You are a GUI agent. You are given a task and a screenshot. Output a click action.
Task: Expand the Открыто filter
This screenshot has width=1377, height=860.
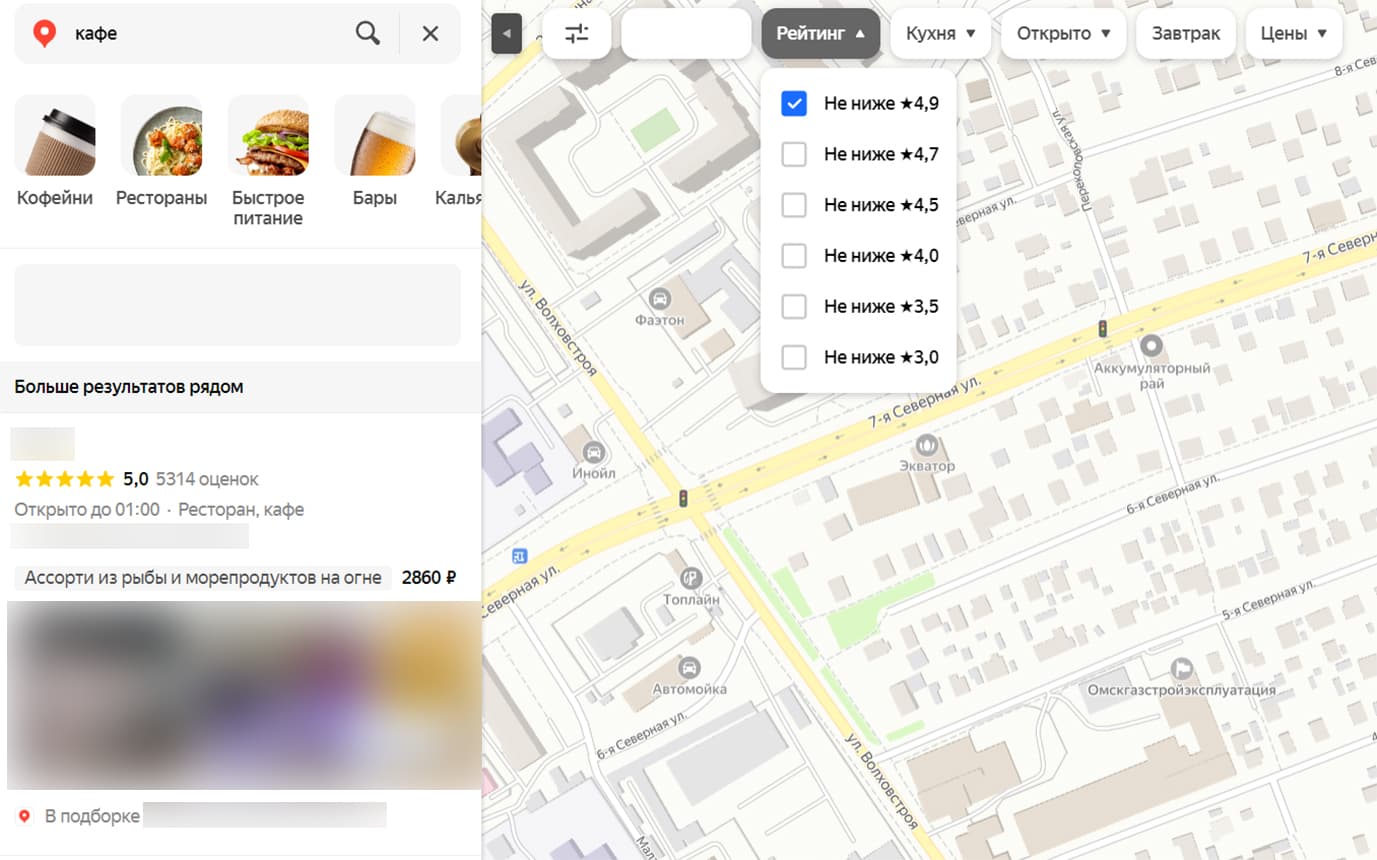[1063, 34]
